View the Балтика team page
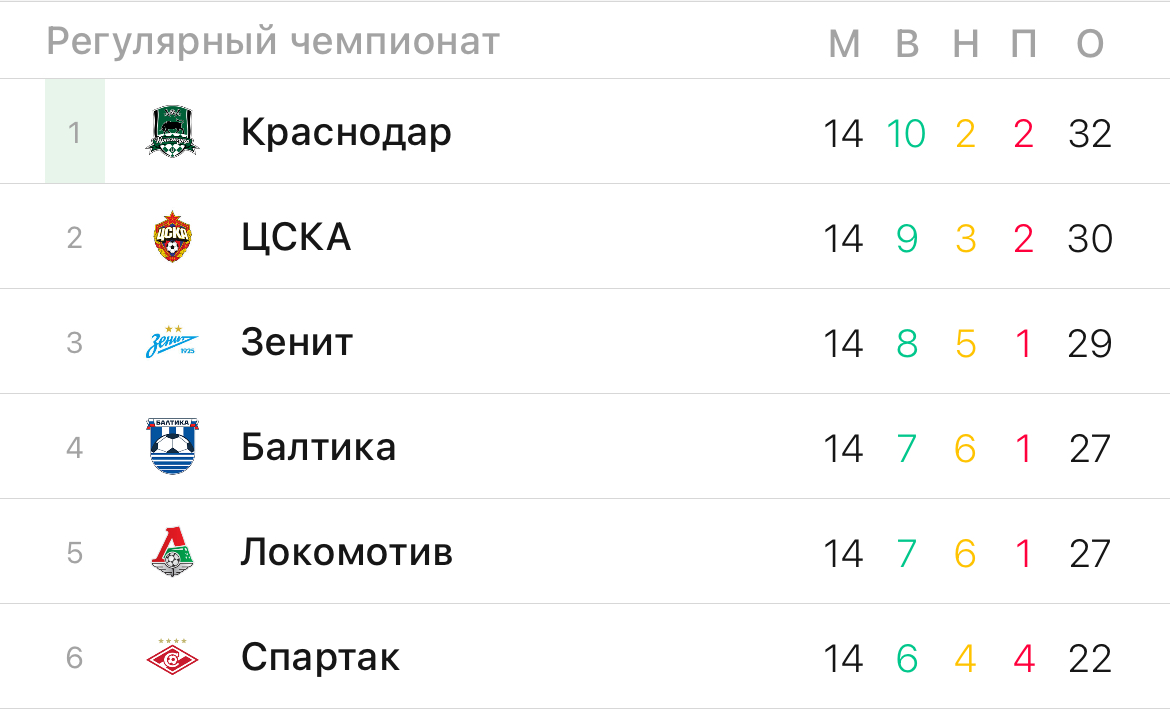Viewport: 1170px width, 712px height. pos(318,447)
